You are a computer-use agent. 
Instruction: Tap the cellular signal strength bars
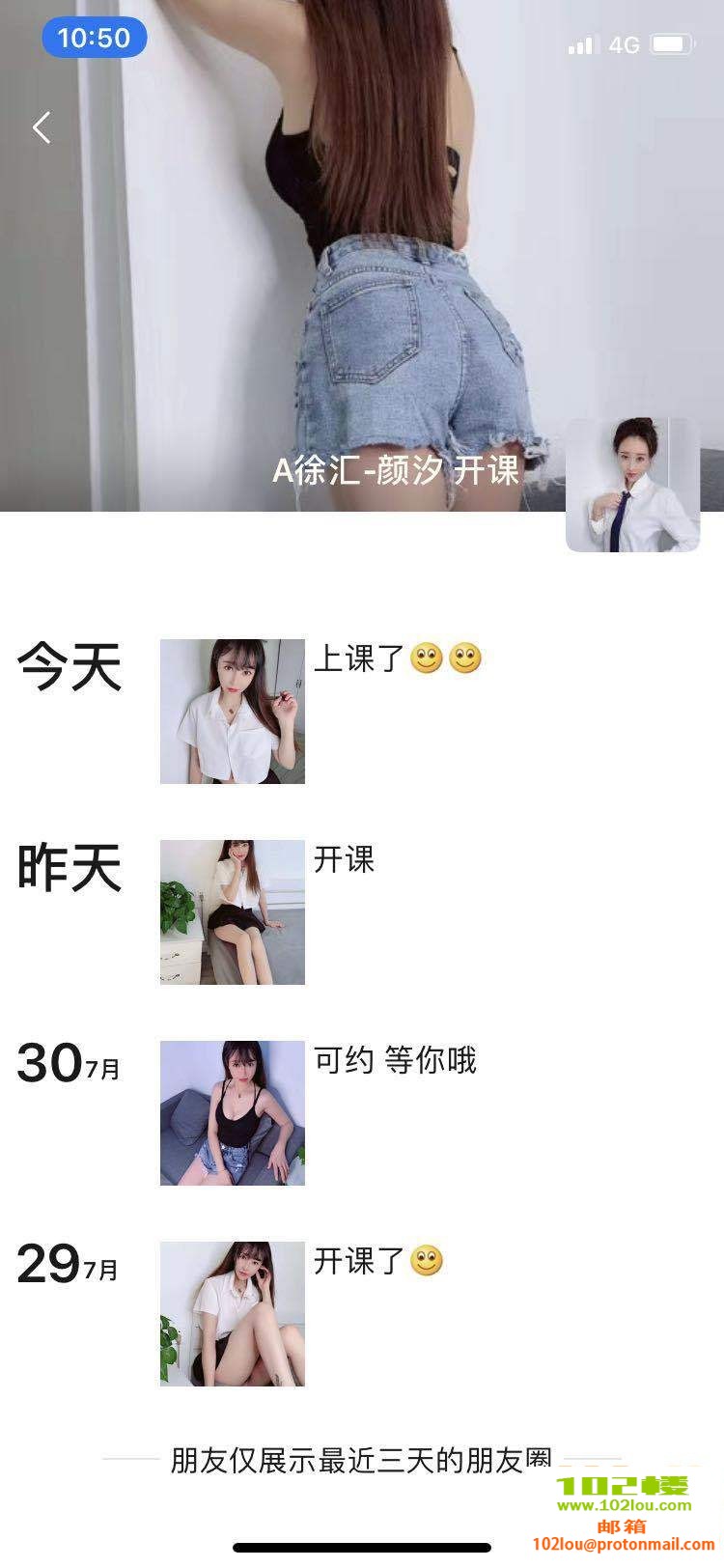tap(579, 44)
